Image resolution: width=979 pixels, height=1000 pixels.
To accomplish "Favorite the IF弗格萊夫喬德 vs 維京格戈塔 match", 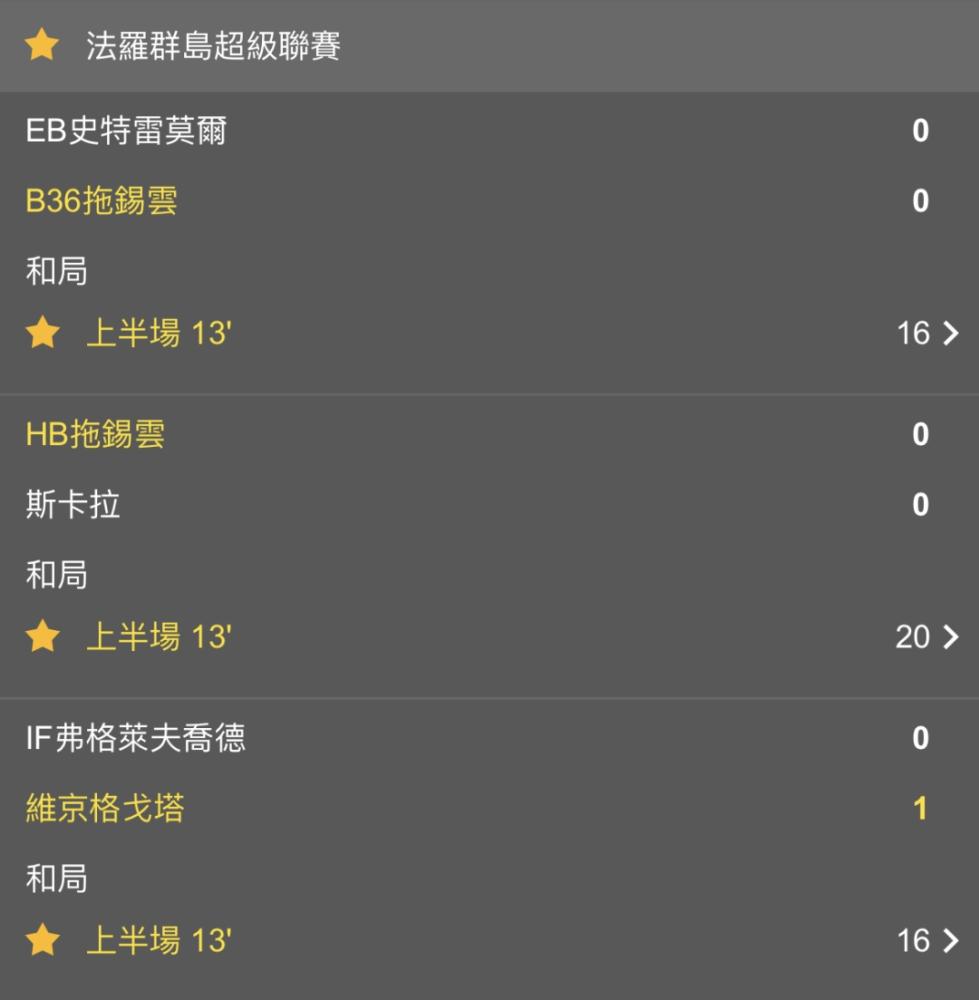I will click(x=43, y=941).
